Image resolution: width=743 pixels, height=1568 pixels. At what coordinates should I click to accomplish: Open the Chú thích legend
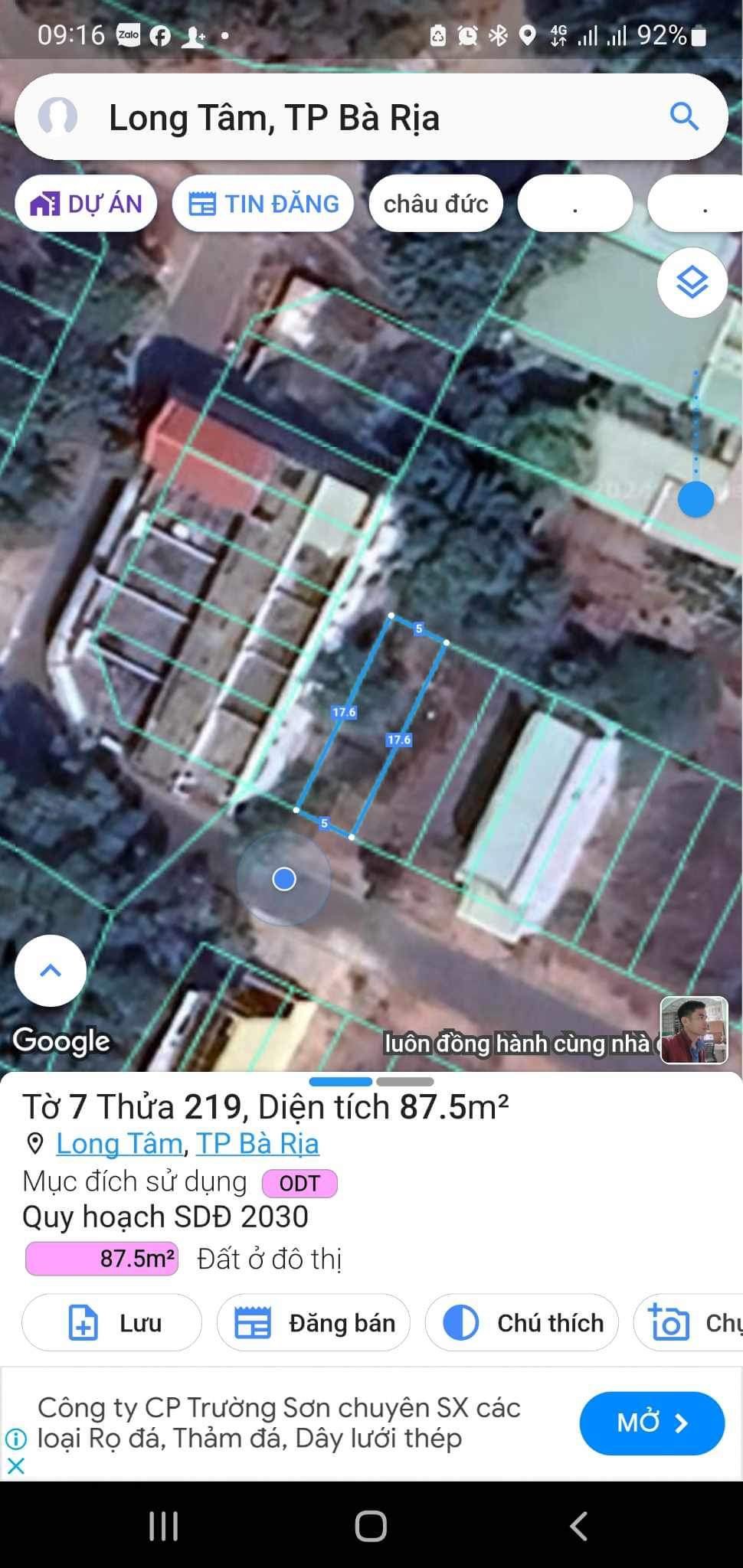(x=522, y=1322)
